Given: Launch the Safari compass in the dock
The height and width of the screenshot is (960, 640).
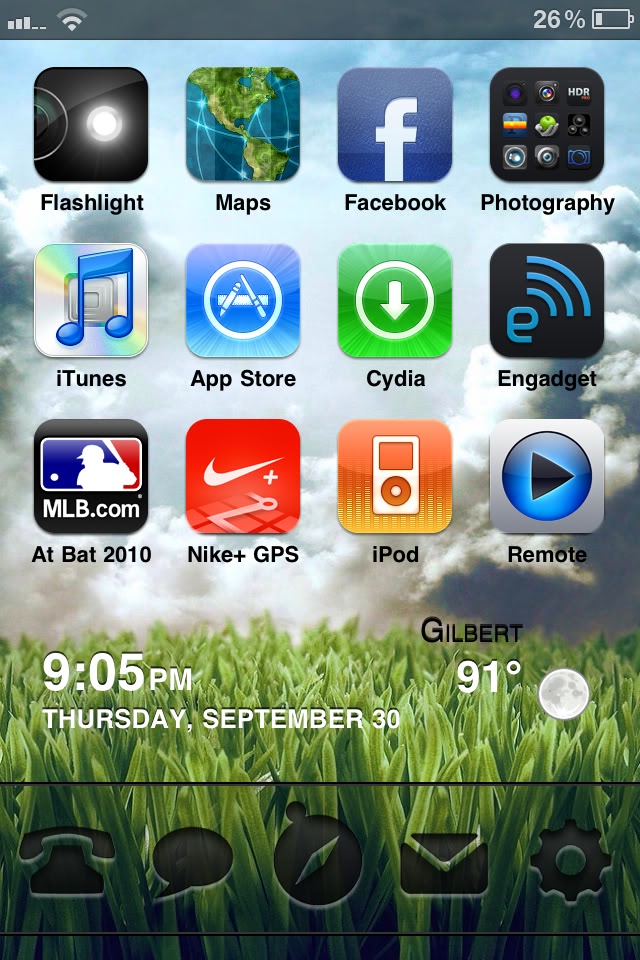Looking at the screenshot, I should click(x=319, y=860).
